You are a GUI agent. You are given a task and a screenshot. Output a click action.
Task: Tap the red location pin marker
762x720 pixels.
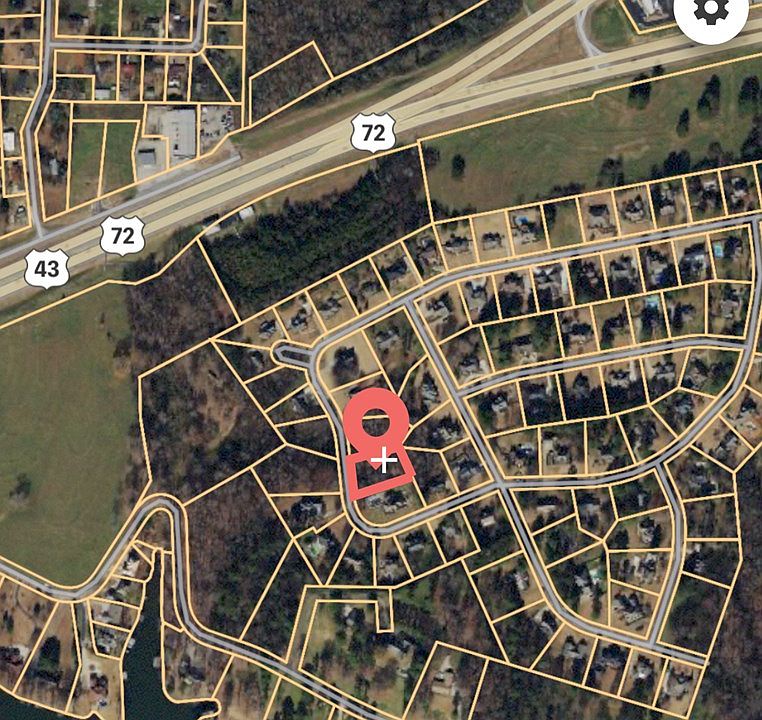(x=375, y=421)
